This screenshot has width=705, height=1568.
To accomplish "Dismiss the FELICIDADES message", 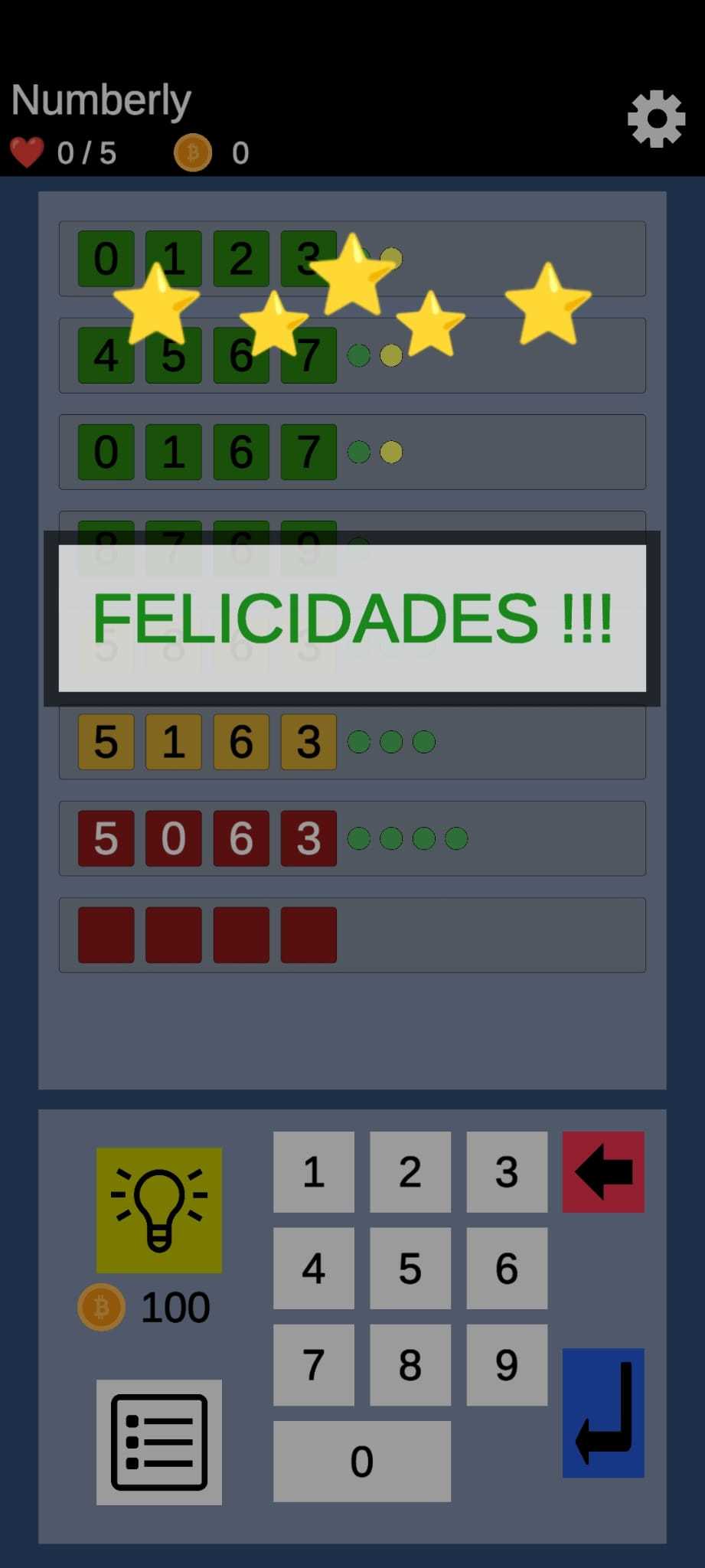I will click(x=352, y=616).
